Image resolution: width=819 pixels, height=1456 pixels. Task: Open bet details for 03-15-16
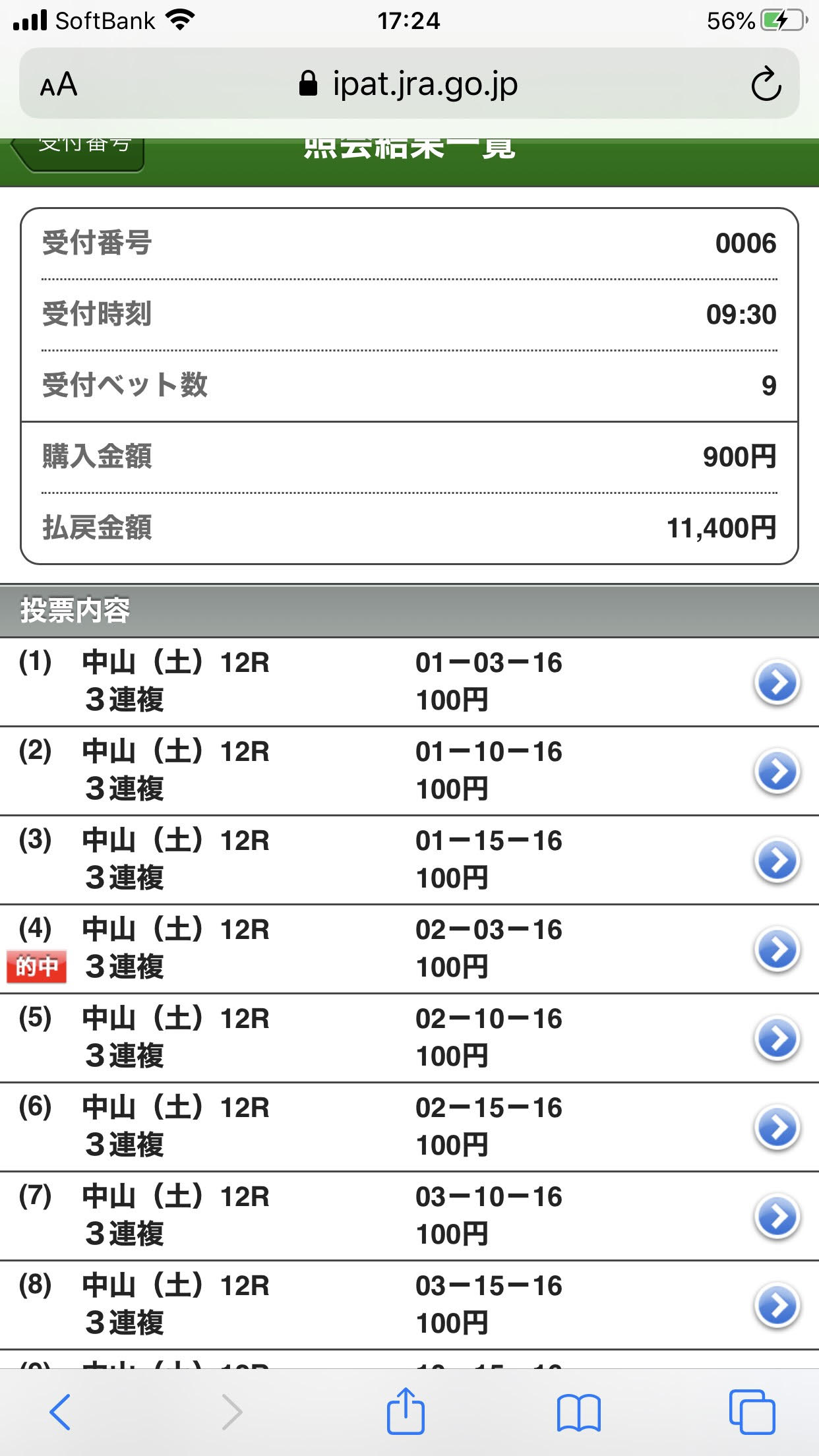pyautogui.click(x=777, y=1306)
